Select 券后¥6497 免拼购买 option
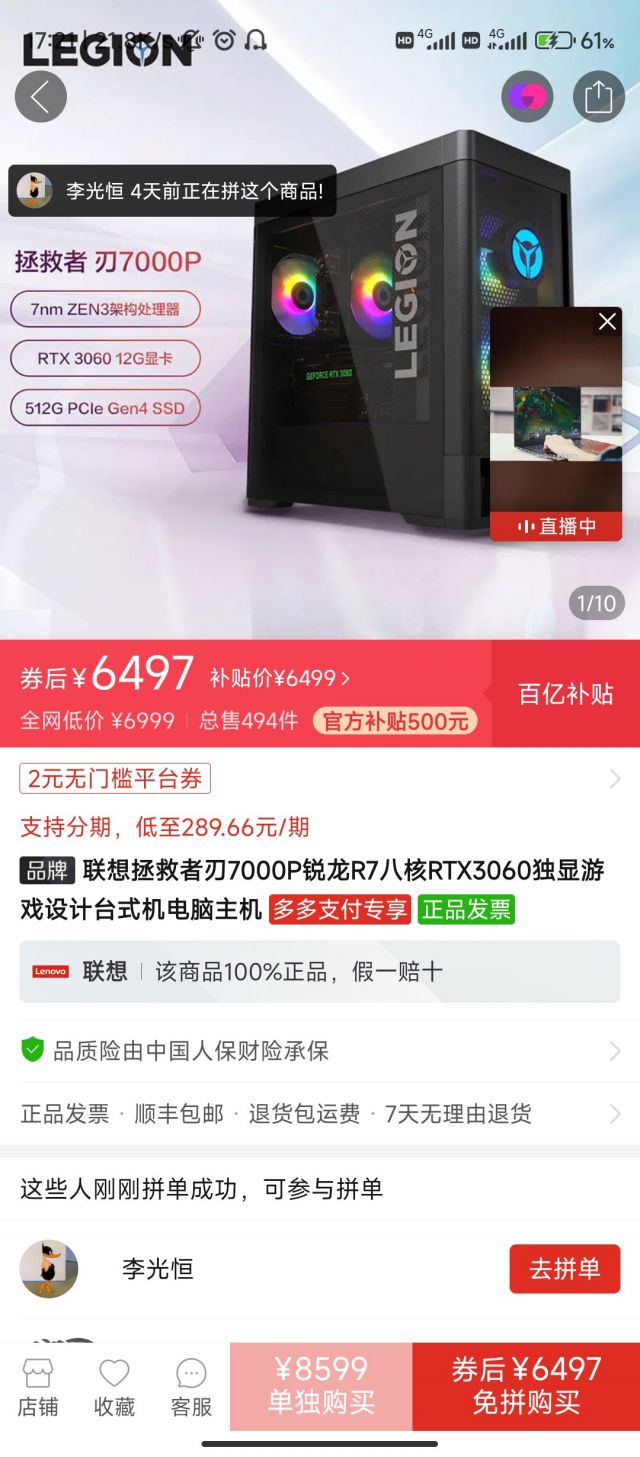640x1457 pixels. [526, 1385]
